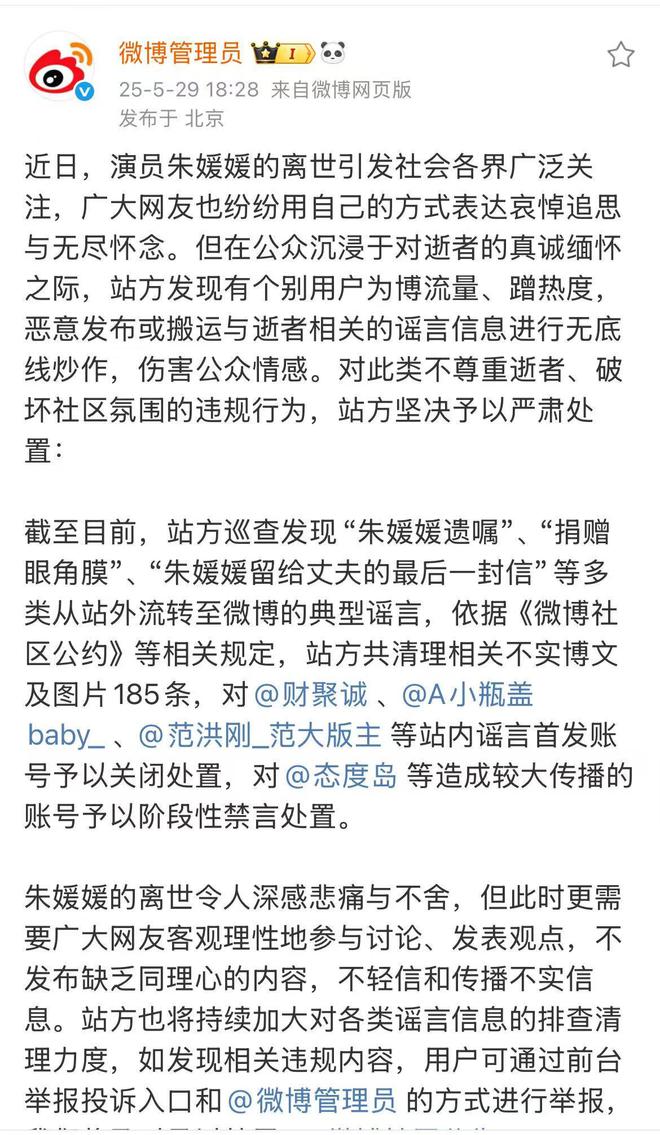Favorite this post with the star icon
The height and width of the screenshot is (1135, 660).
point(620,54)
